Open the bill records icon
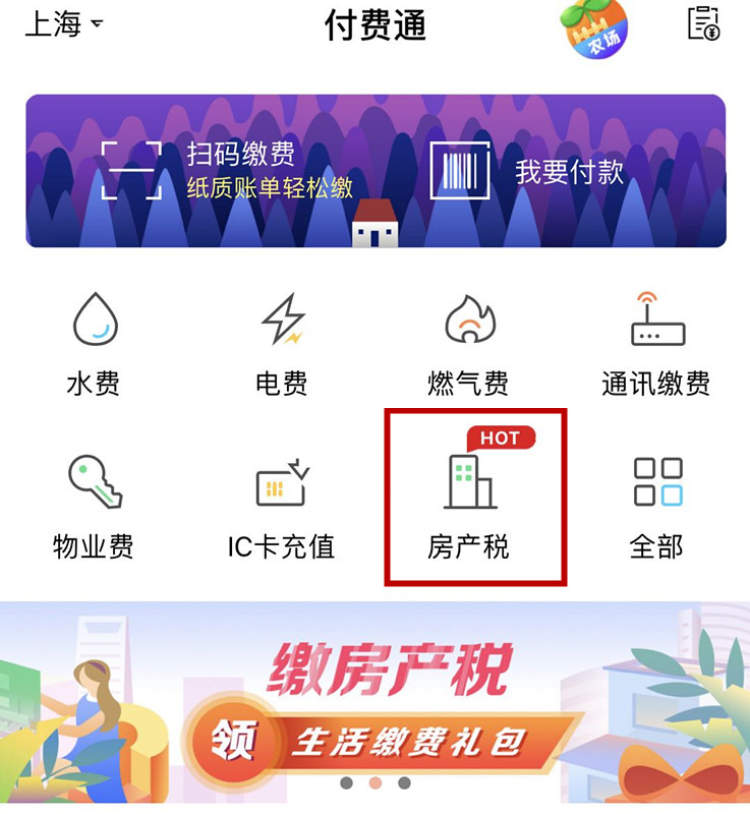 [704, 24]
